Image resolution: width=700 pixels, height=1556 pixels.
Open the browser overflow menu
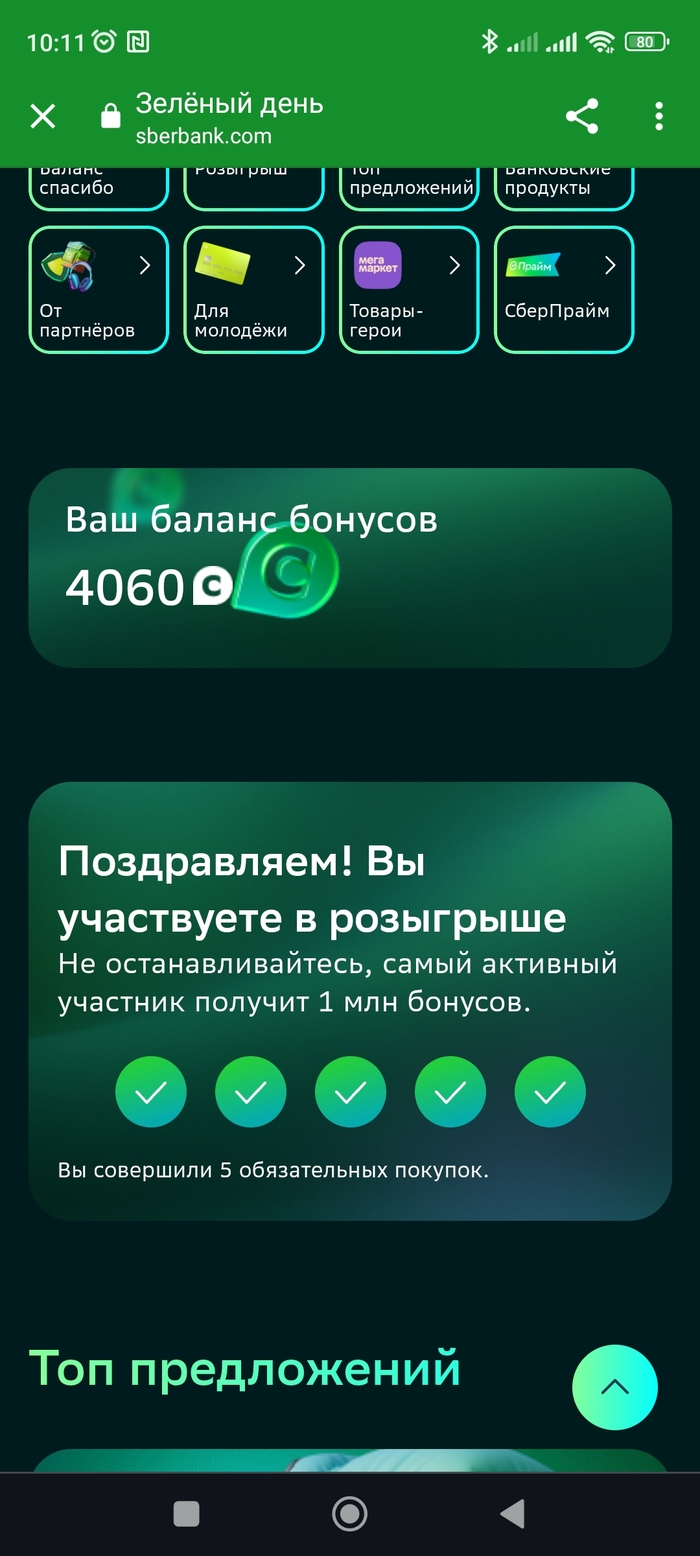tap(658, 117)
